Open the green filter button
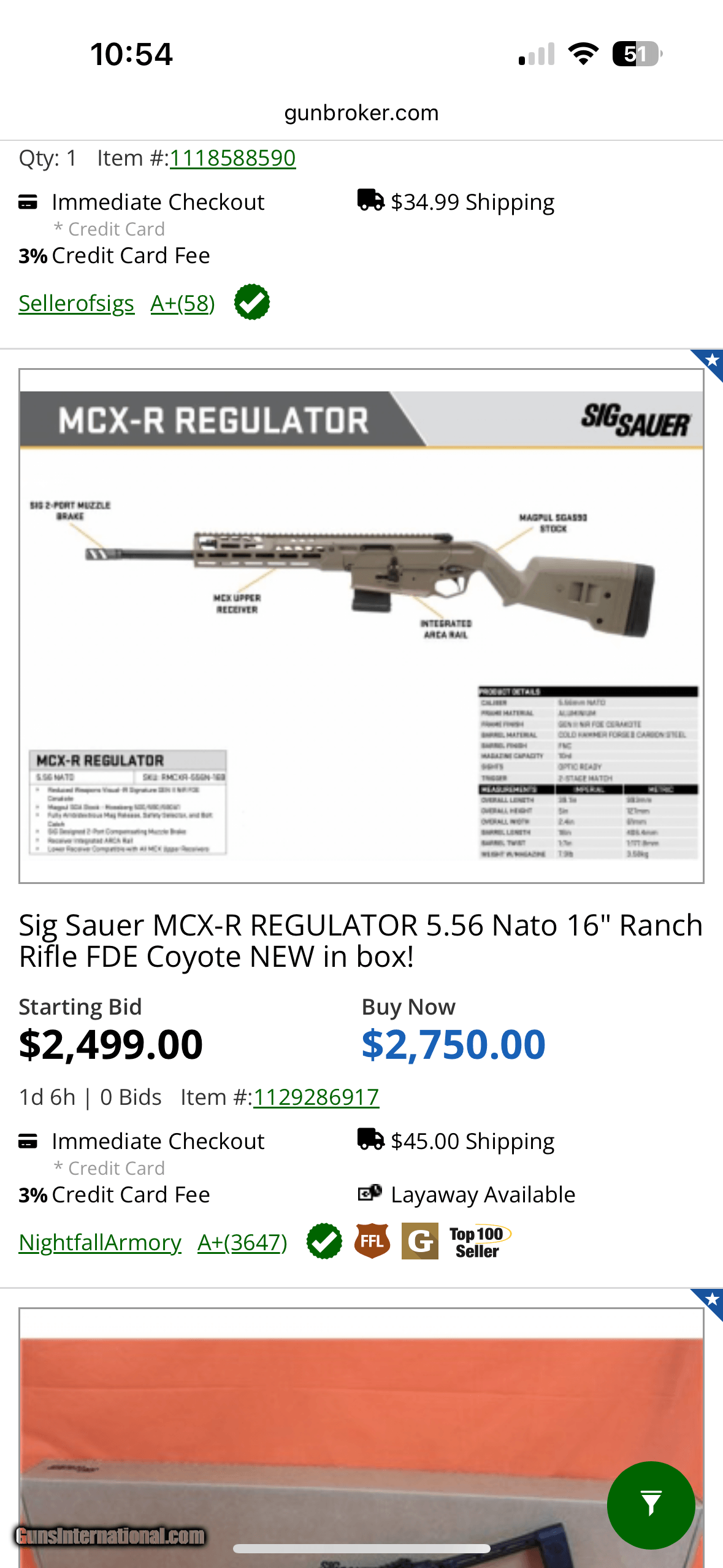Viewport: 723px width, 1568px height. (651, 1504)
